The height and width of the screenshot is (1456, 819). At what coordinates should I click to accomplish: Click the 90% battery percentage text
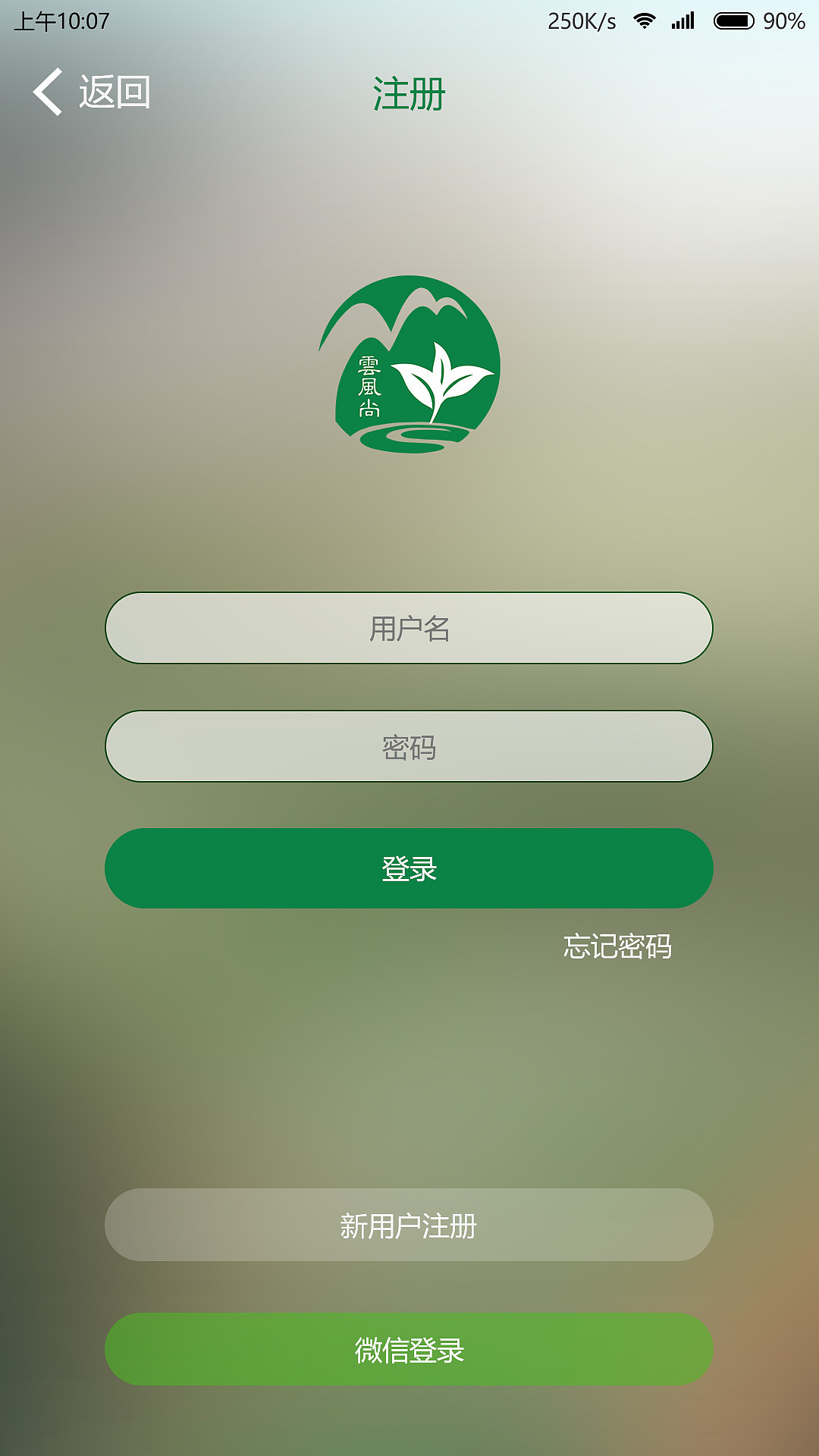[x=786, y=20]
